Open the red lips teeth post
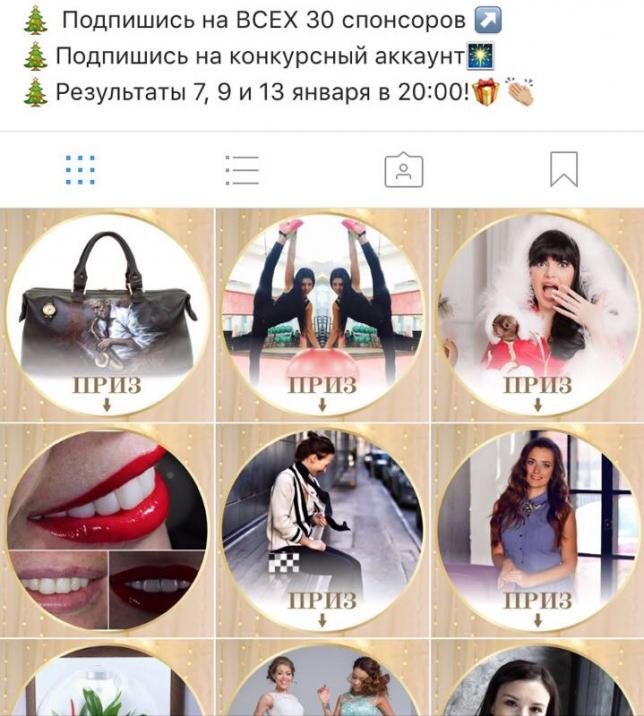Image resolution: width=644 pixels, height=716 pixels. click(107, 530)
